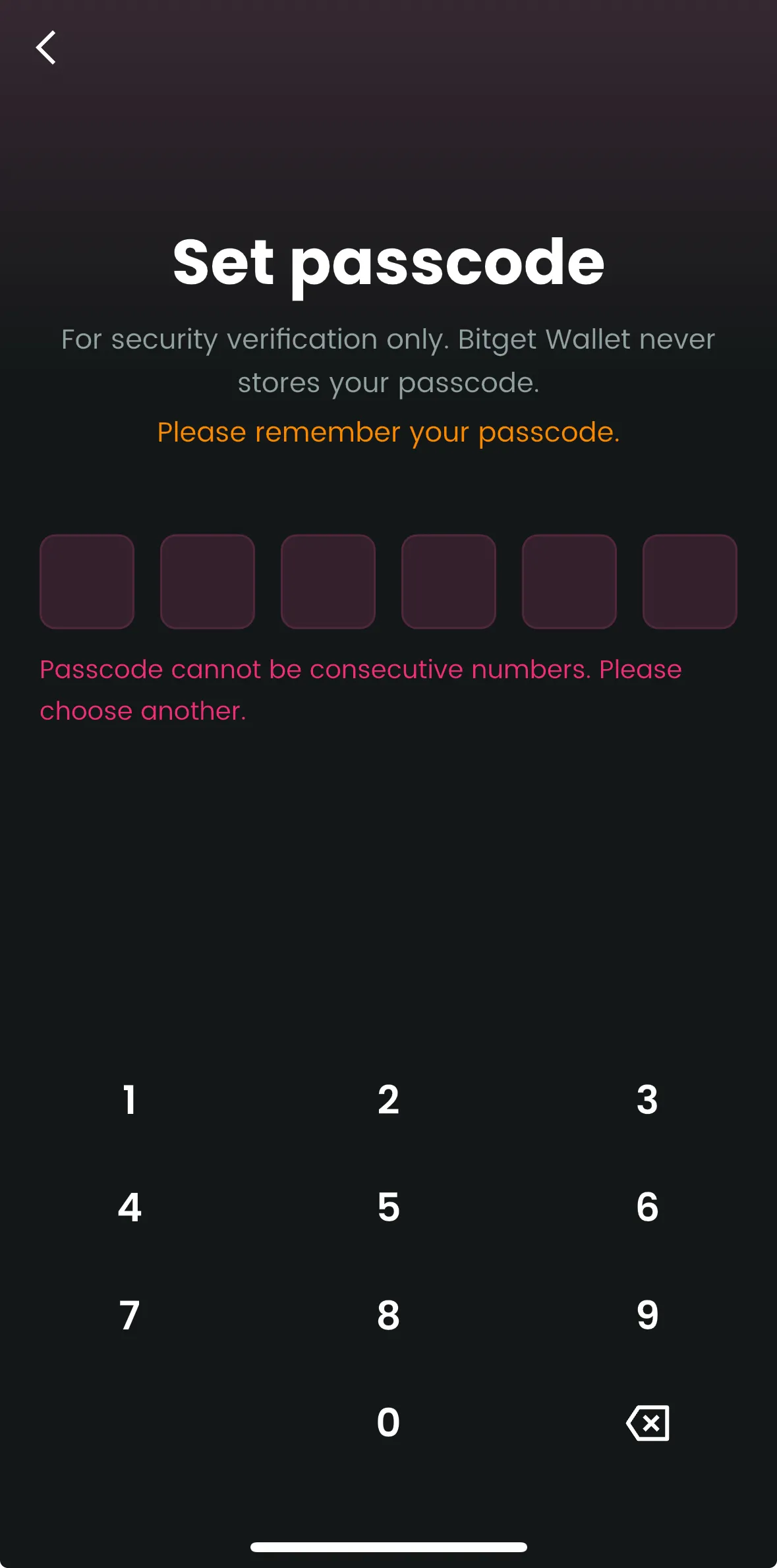Select the second passcode entry box

click(208, 581)
